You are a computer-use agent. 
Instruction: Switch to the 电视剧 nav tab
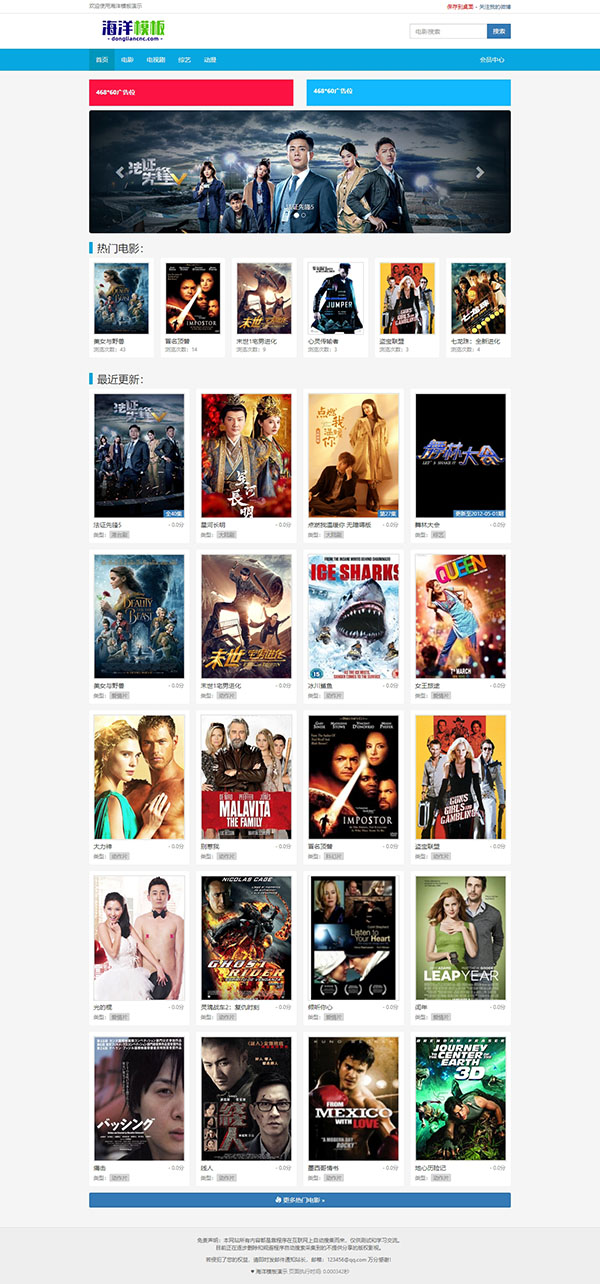[155, 60]
